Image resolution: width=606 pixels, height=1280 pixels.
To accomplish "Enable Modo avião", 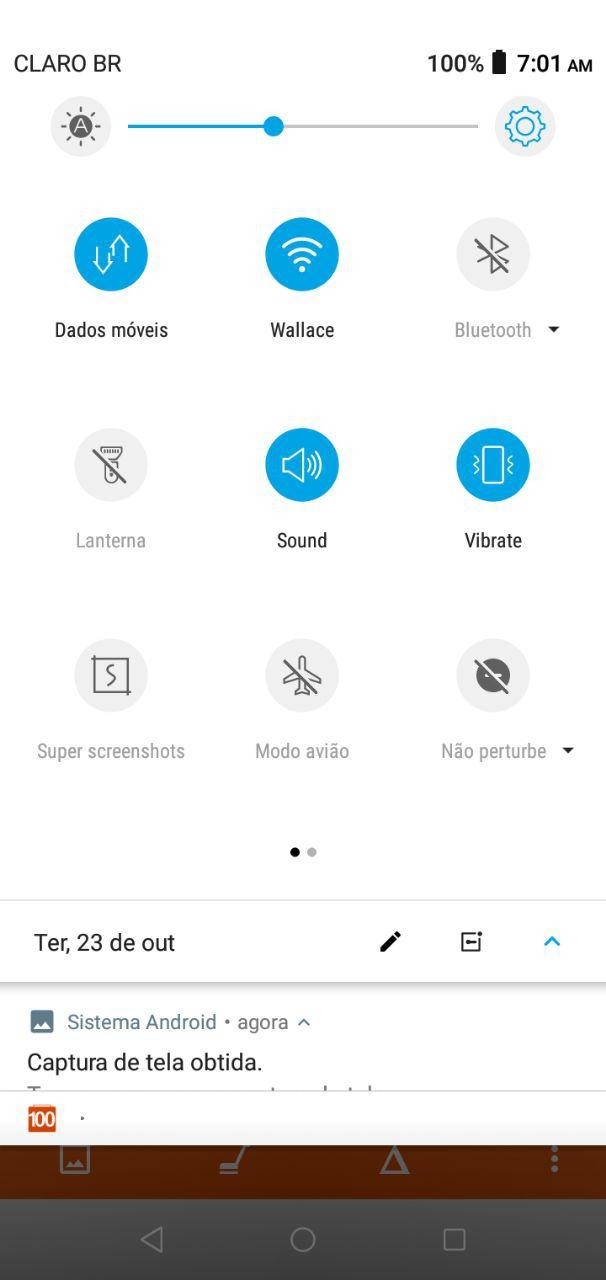I will pos(302,676).
